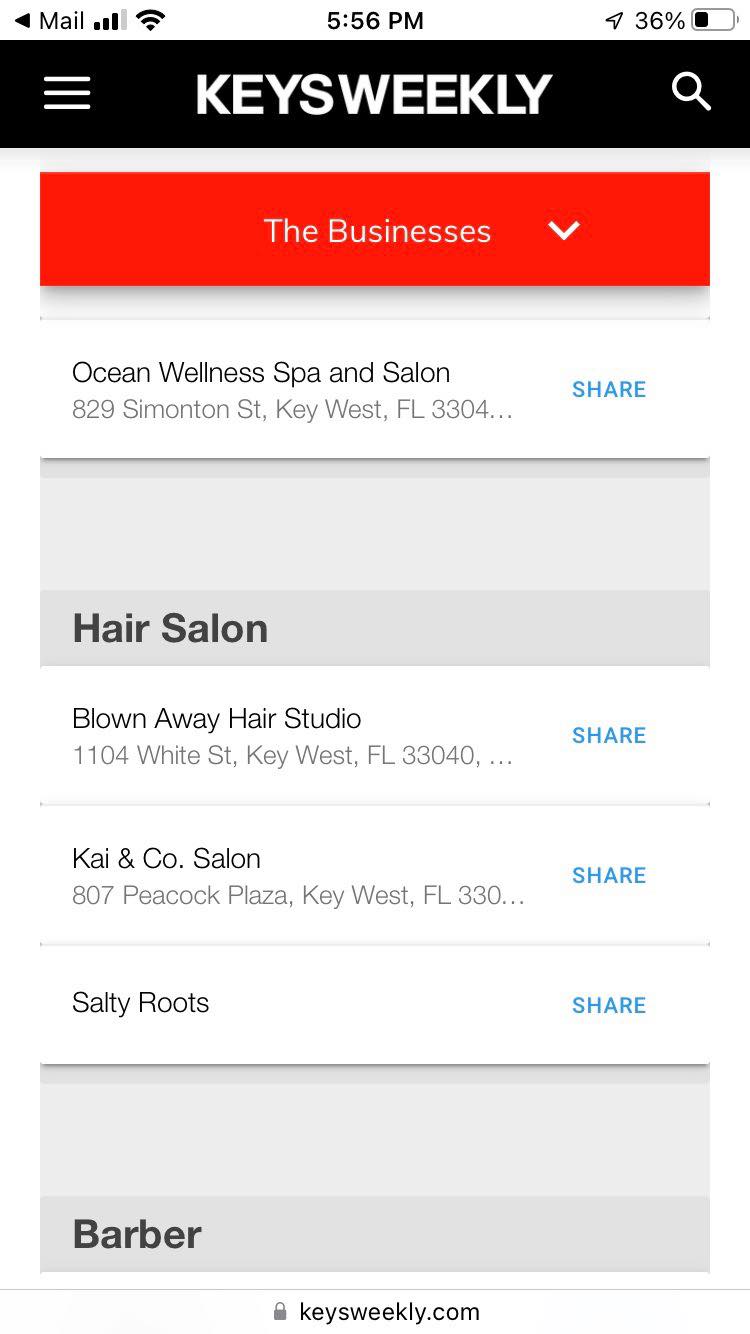750x1334 pixels.
Task: Tap the keysweekly.com address bar
Action: coord(375,1312)
